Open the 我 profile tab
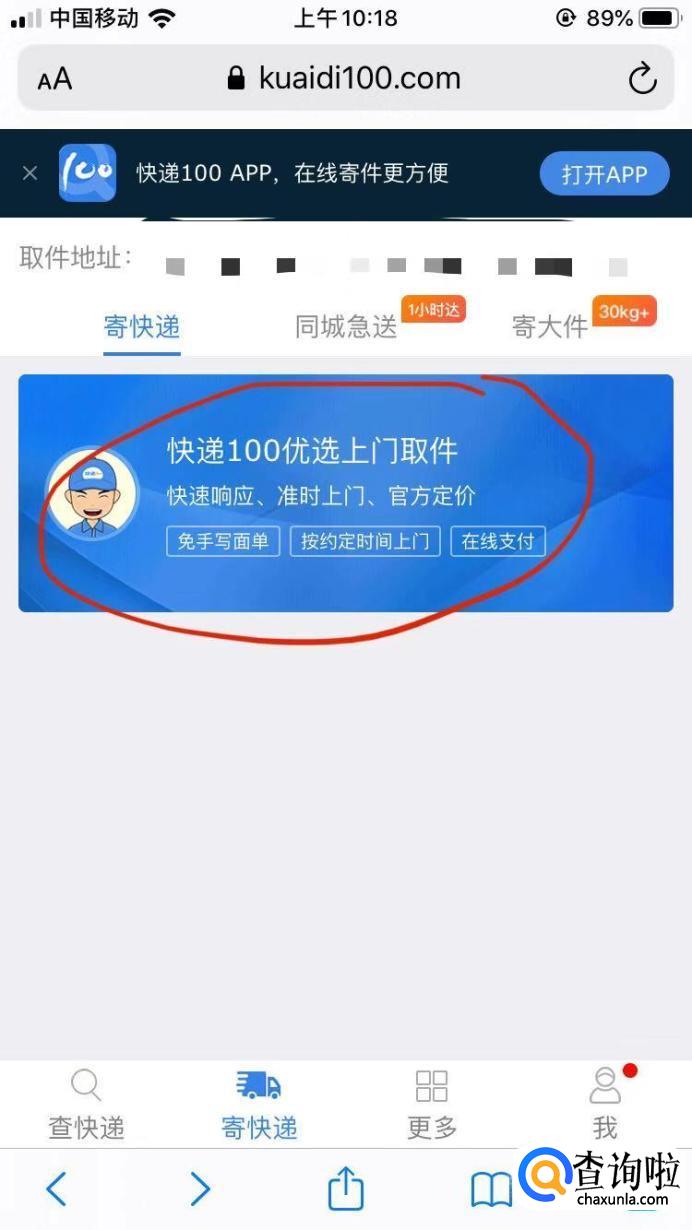Viewport: 692px width, 1230px height. 605,1104
